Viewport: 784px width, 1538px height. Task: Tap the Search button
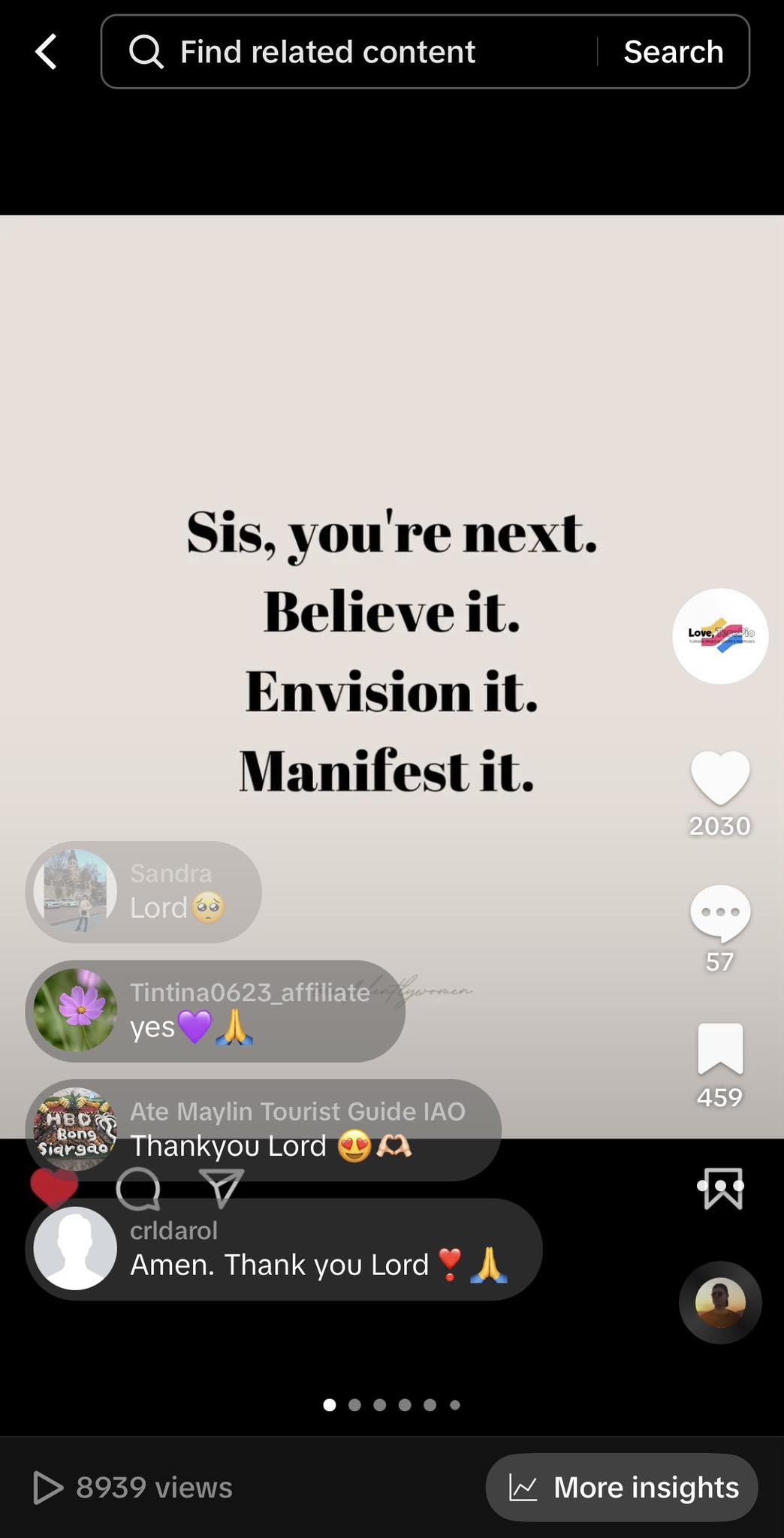click(x=673, y=52)
